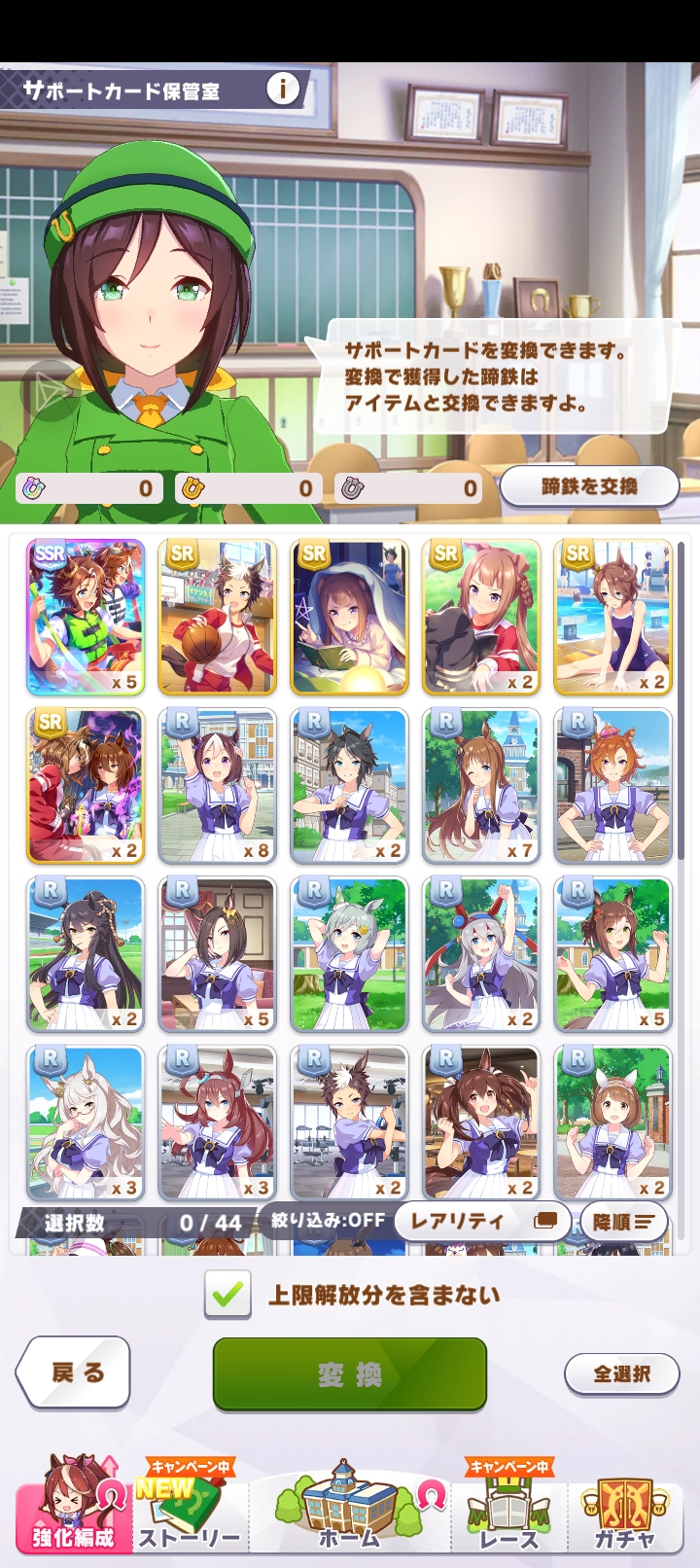Select the SR card reading under blanket
The height and width of the screenshot is (1568, 700).
coord(350,617)
